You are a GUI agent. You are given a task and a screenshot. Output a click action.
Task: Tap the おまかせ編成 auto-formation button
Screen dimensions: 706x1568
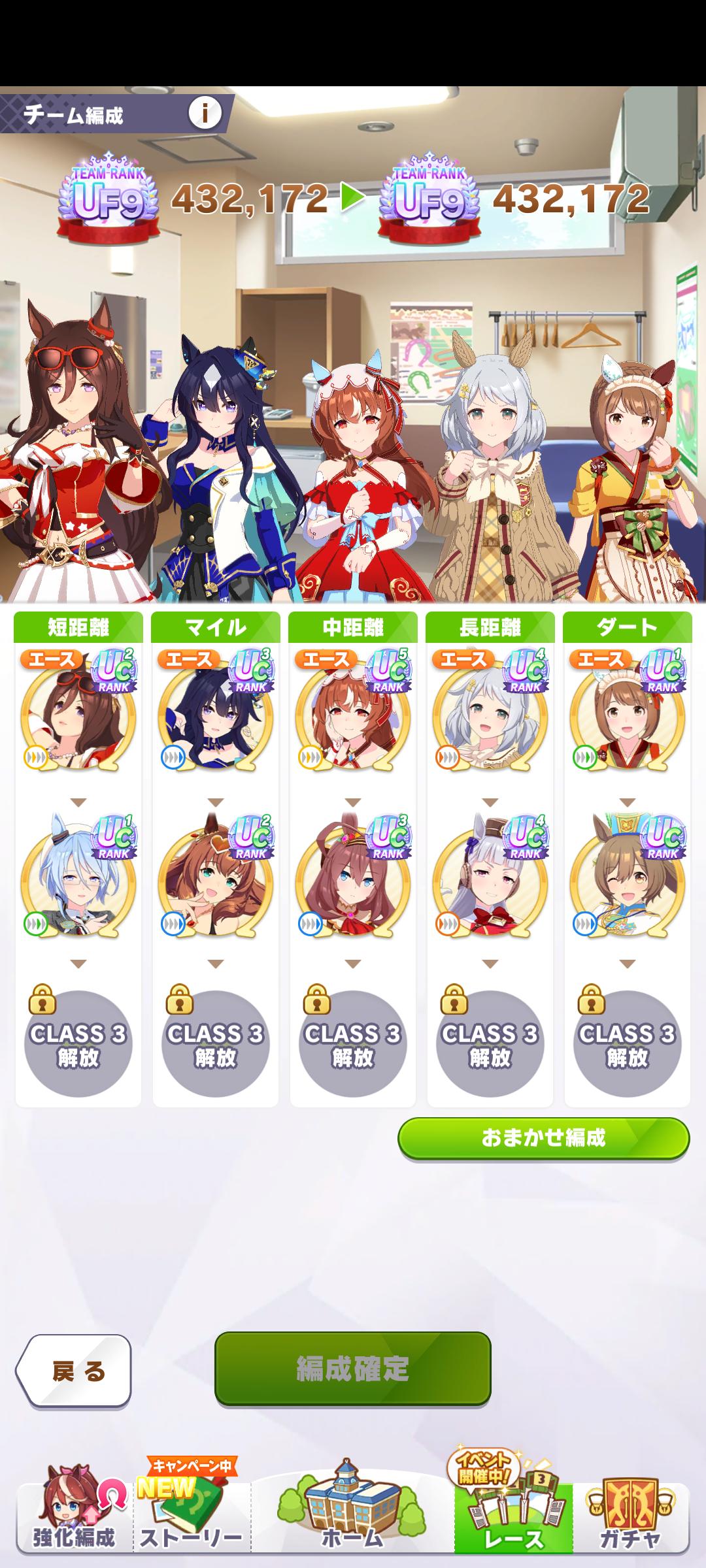click(x=543, y=1137)
